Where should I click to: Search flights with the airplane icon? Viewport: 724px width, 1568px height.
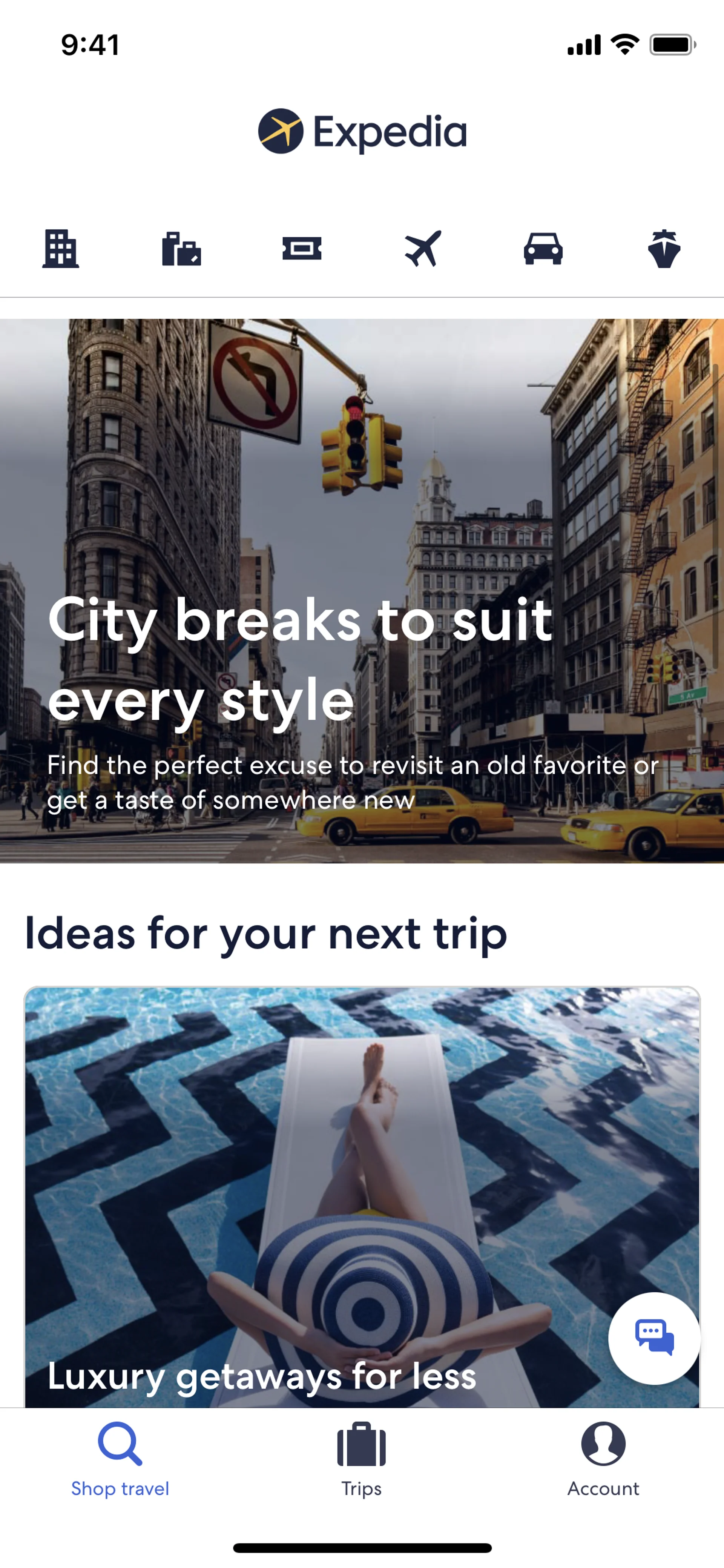pyautogui.click(x=422, y=248)
